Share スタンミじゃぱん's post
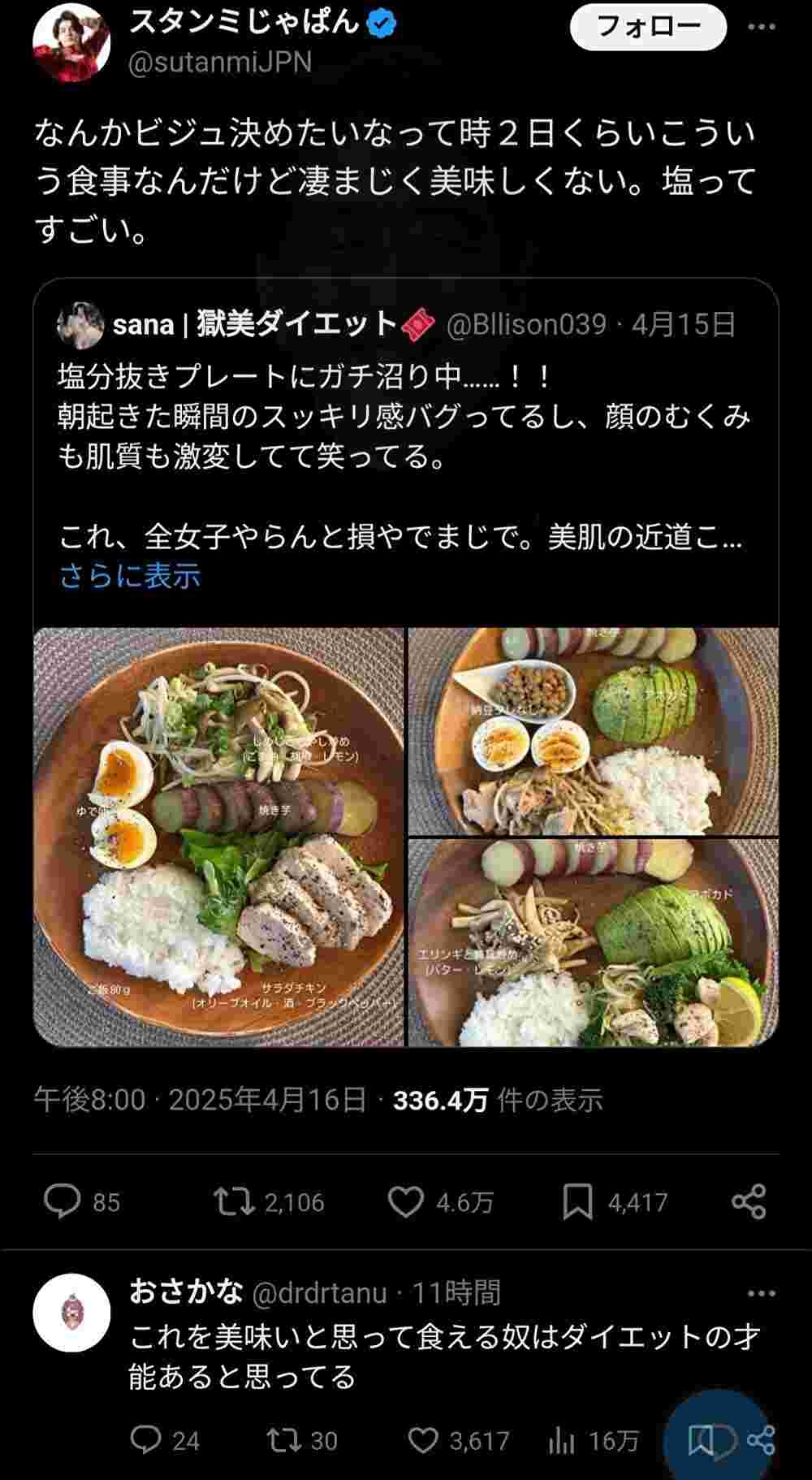The width and height of the screenshot is (812, 1480). coord(748,1201)
